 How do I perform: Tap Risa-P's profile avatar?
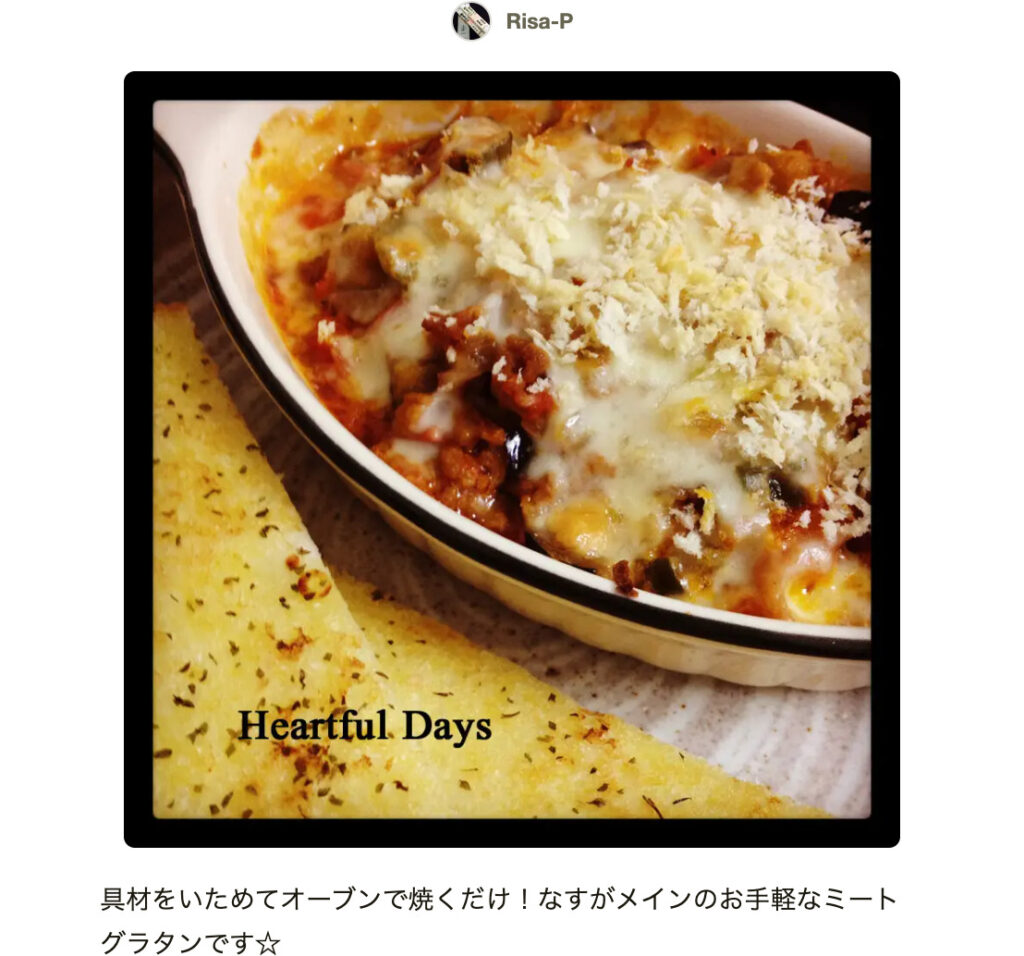tap(471, 21)
